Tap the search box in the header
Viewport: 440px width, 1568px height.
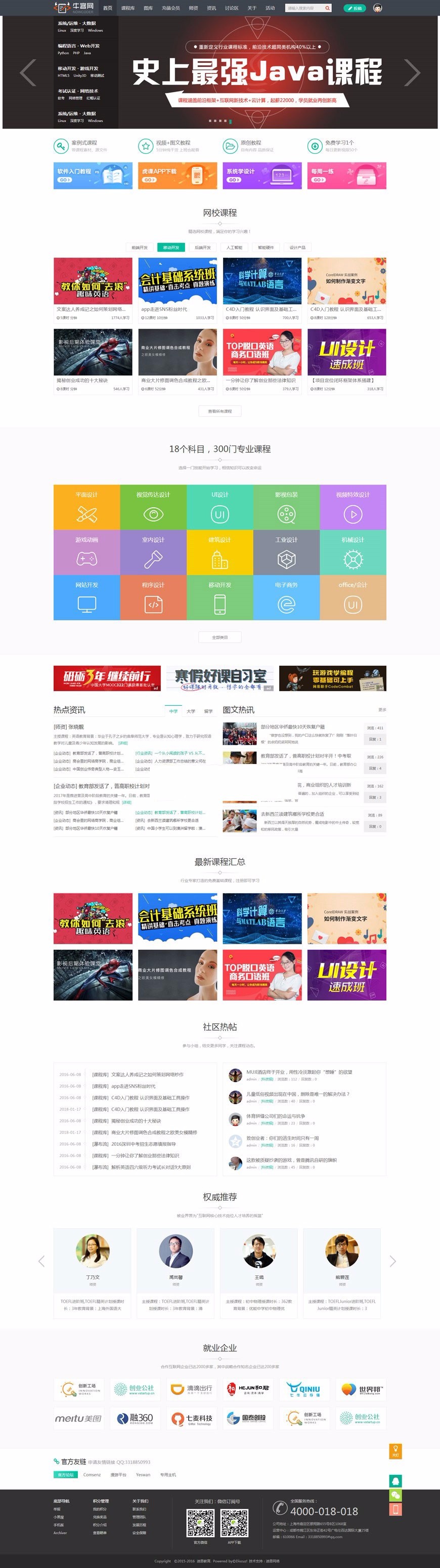[305, 8]
